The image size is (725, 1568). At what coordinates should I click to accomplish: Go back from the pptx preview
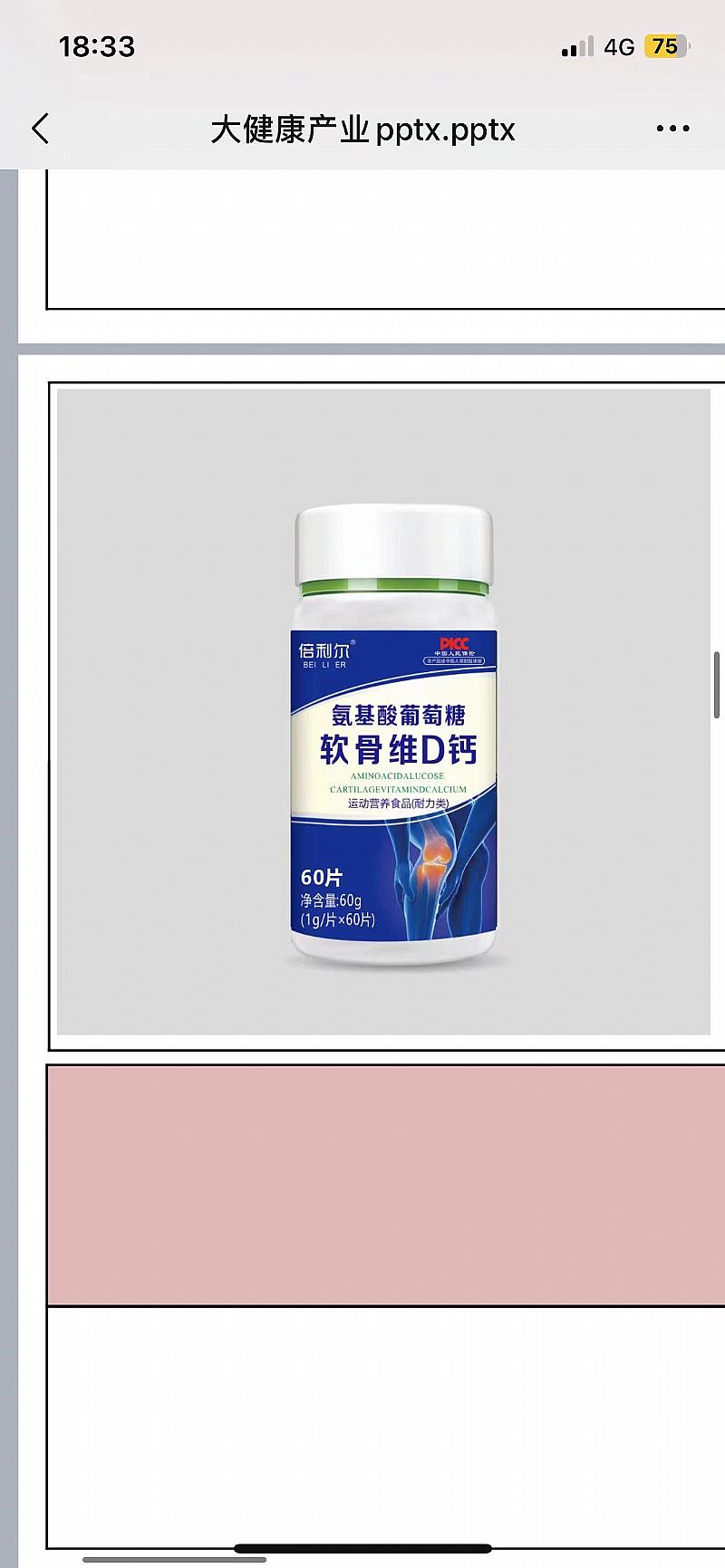pos(40,129)
